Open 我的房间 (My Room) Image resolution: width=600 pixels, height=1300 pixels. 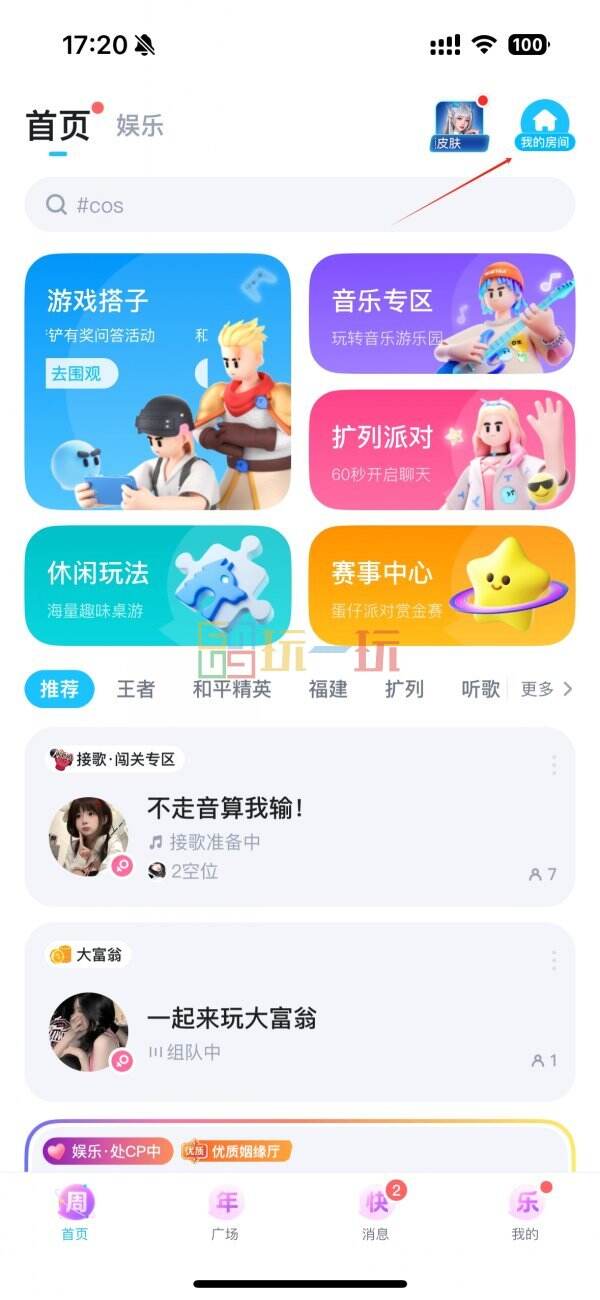pos(545,126)
